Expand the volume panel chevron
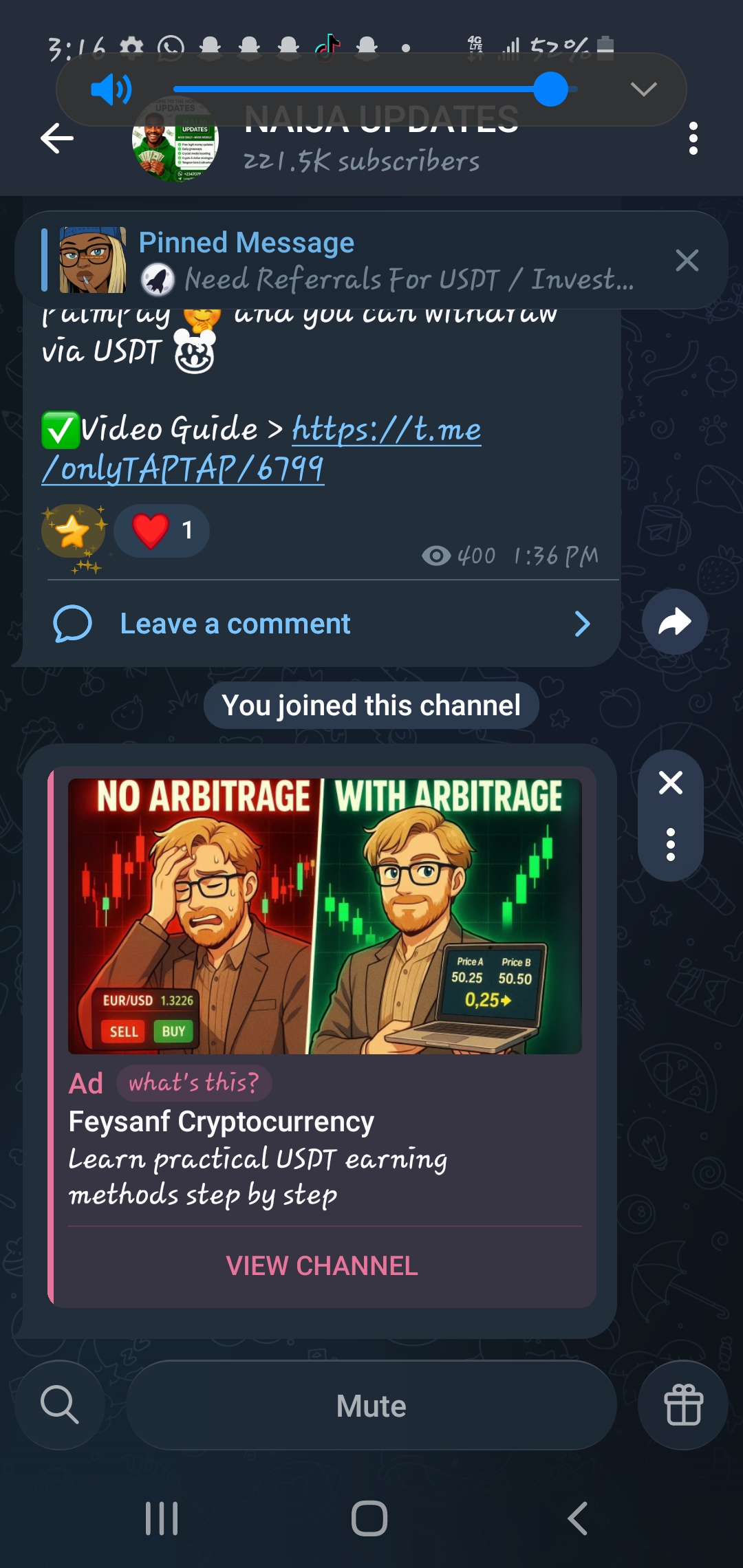 (643, 89)
